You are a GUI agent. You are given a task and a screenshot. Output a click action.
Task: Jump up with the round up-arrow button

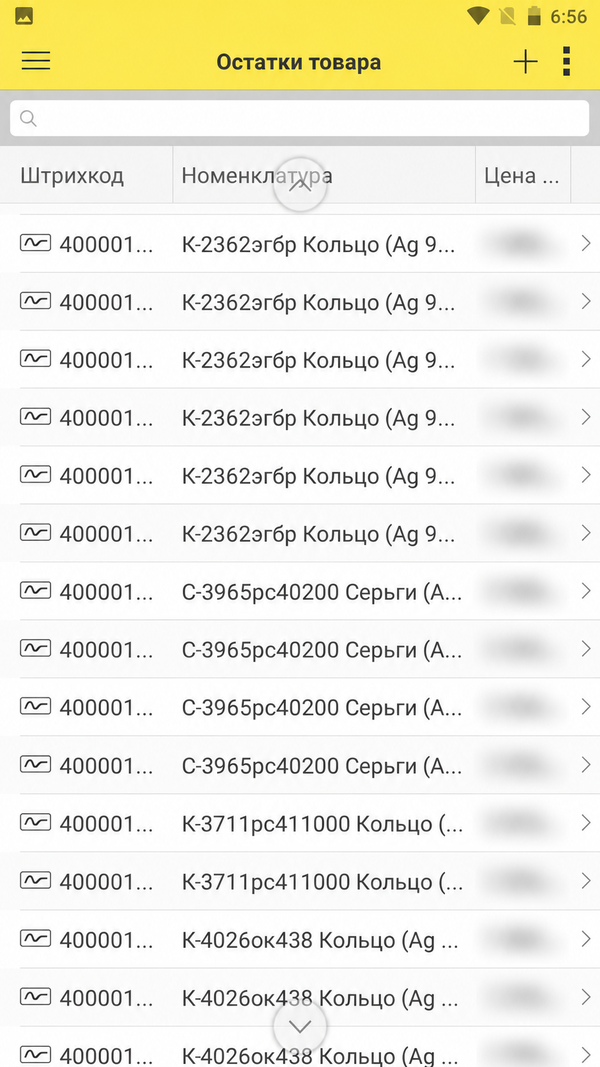pyautogui.click(x=300, y=185)
